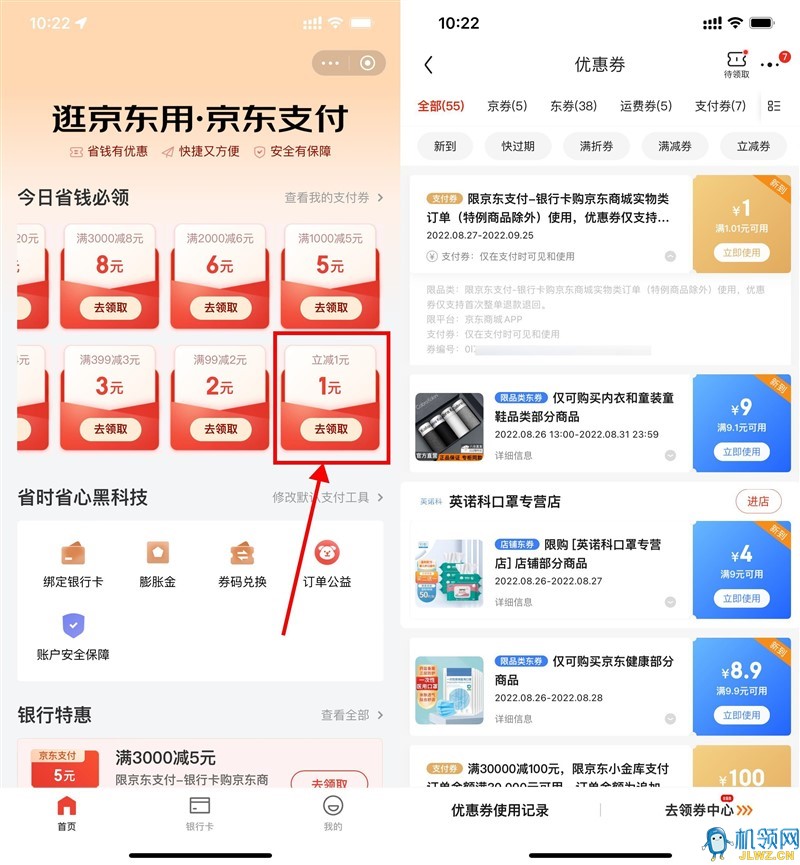Claim the 立减1元 coupon
The height and width of the screenshot is (865, 800).
tap(331, 429)
